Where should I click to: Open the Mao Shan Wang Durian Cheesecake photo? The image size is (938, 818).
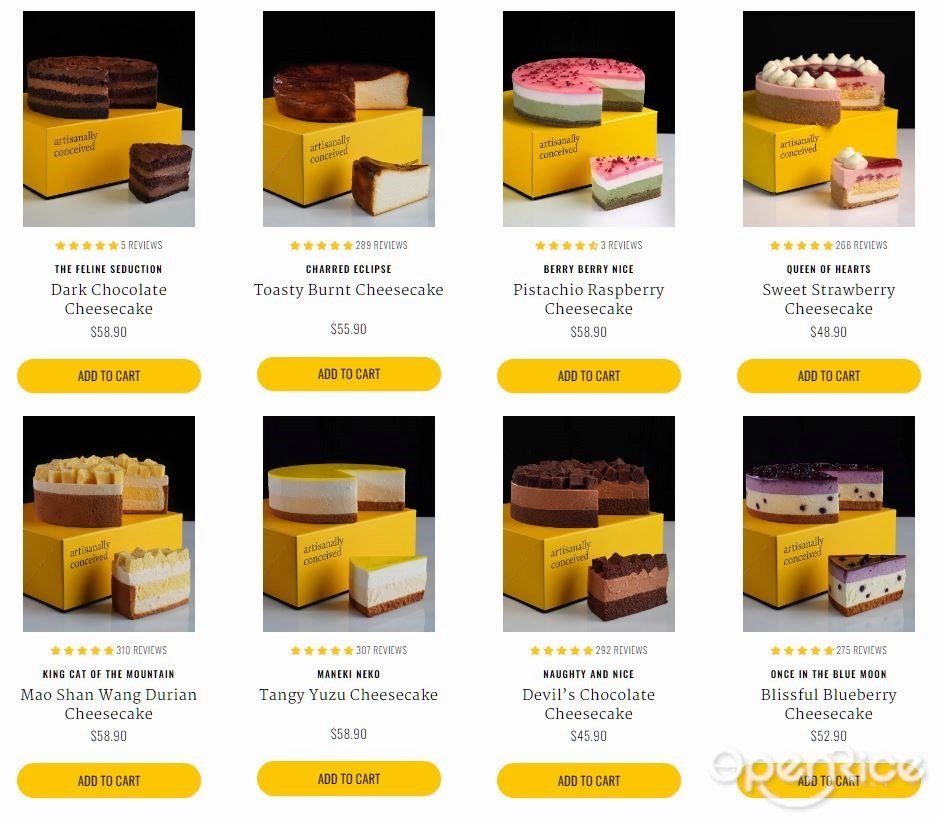tap(109, 524)
